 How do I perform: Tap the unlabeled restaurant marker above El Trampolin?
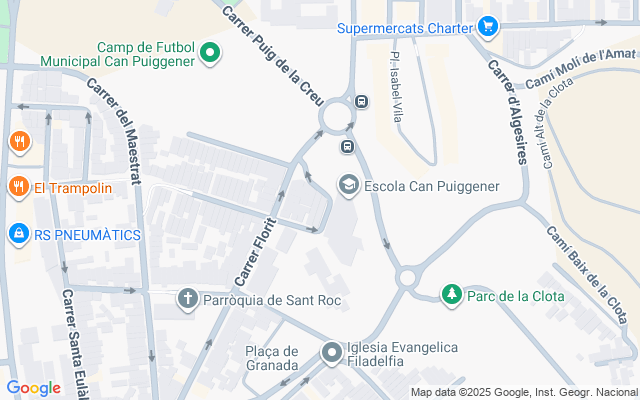tap(19, 142)
